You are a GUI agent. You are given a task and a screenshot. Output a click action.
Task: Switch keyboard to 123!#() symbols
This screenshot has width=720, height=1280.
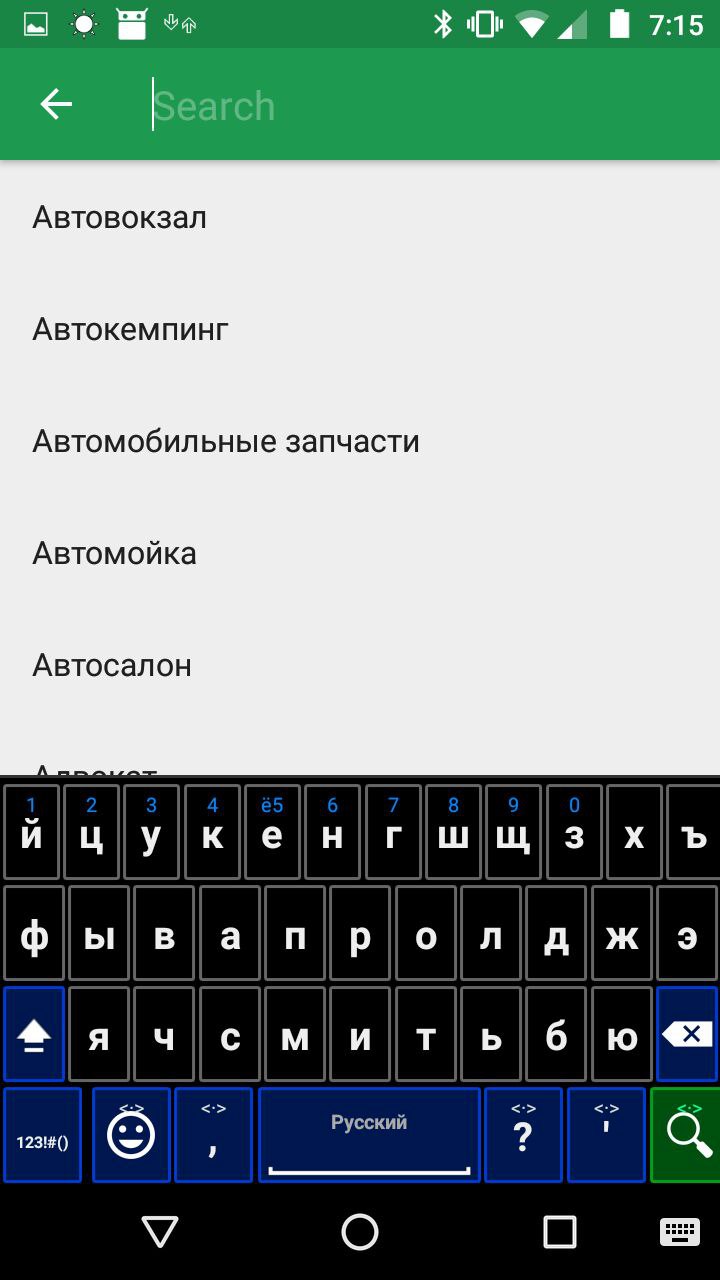coord(42,1136)
